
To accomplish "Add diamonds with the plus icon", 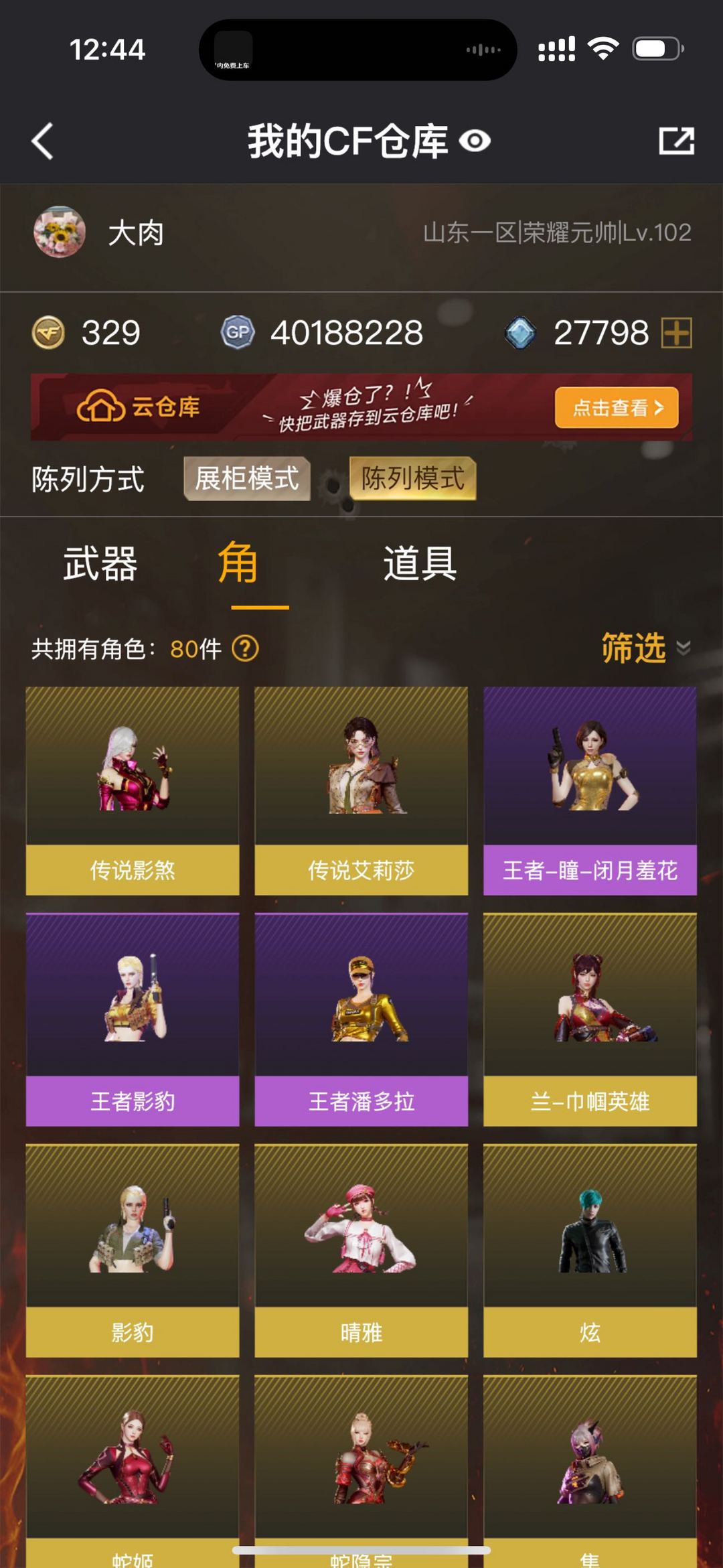I will coord(676,333).
